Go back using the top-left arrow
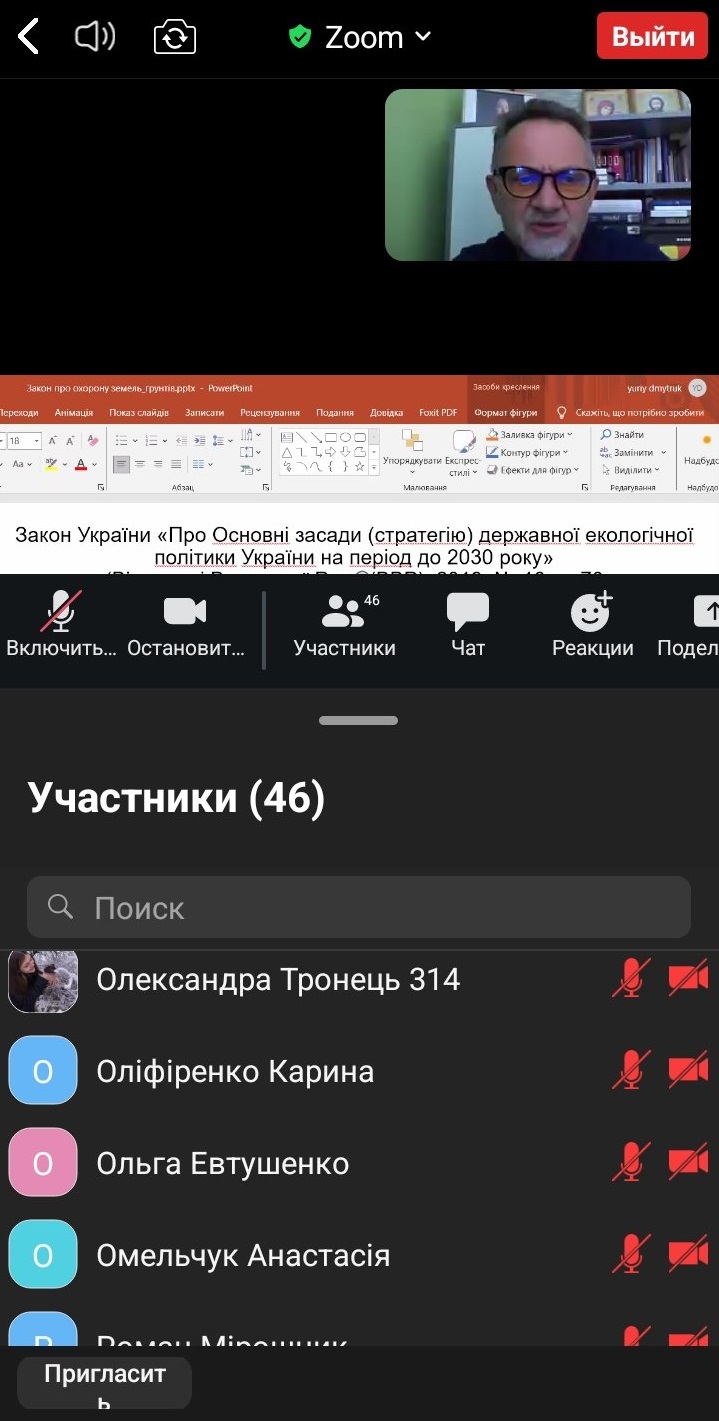The height and width of the screenshot is (1421, 719). tap(28, 38)
